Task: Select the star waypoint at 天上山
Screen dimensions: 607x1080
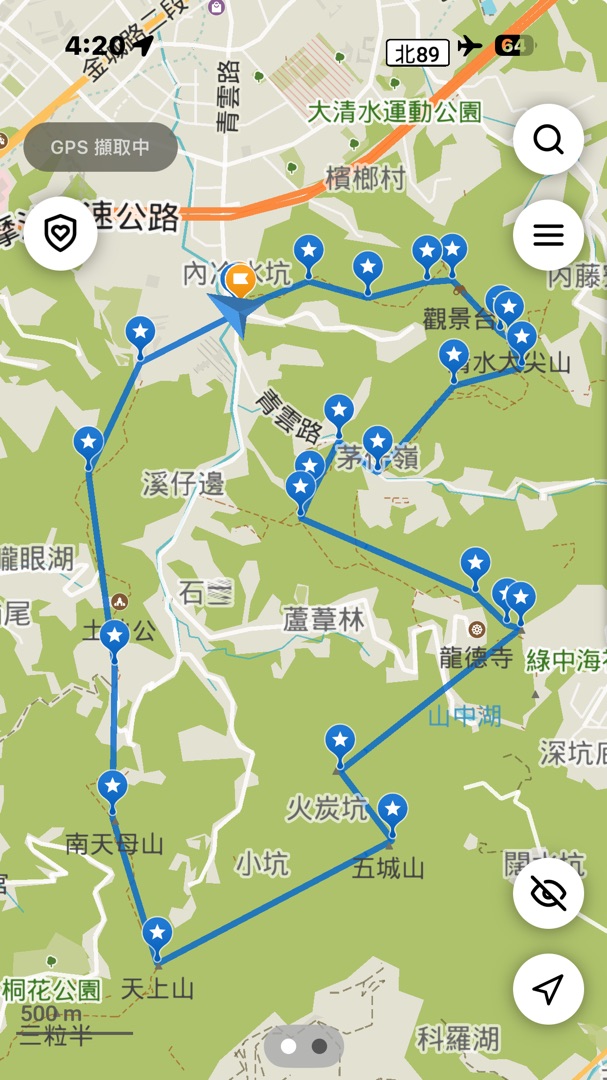Action: click(157, 934)
